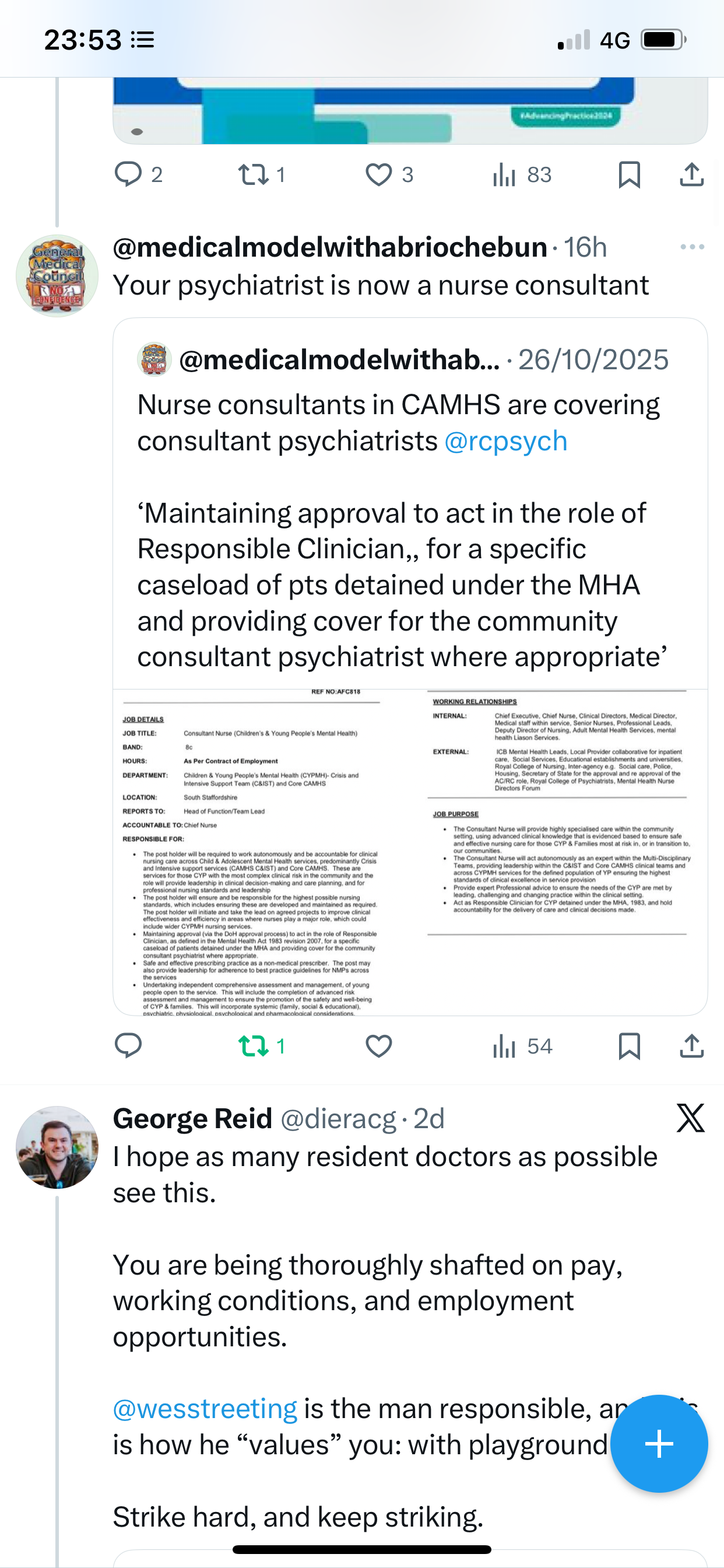This screenshot has height=1568, width=724.
Task: Undo repost on the nurse consultant post
Action: [253, 1046]
